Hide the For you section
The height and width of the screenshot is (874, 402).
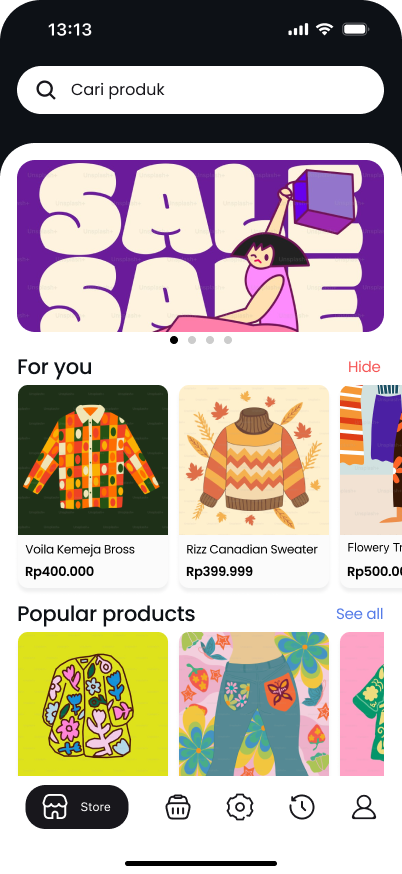pos(364,367)
